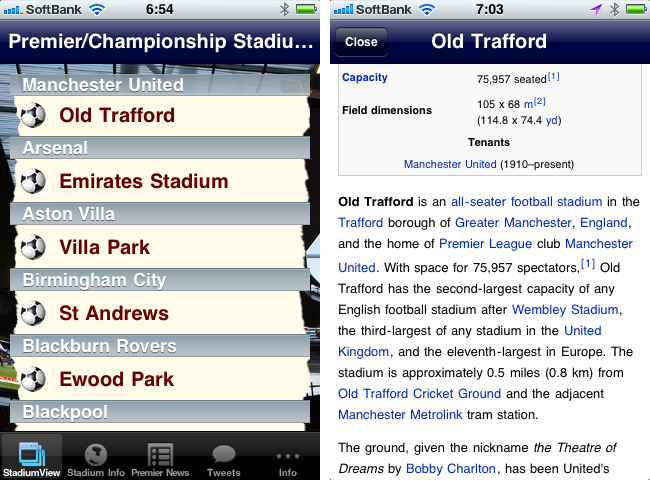This screenshot has width=650, height=480.
Task: Go to the Tweets tab
Action: (x=224, y=458)
